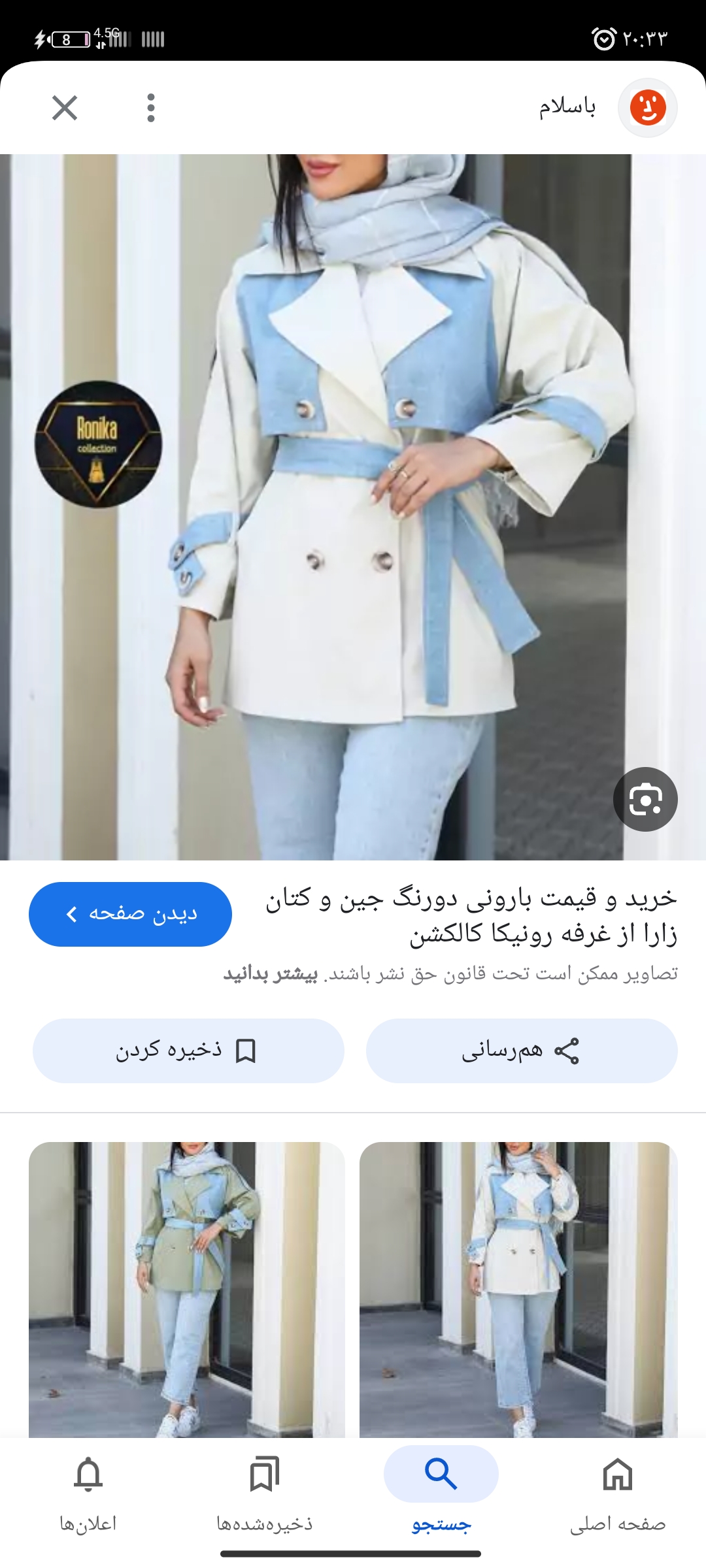Close the image viewer
This screenshot has width=706, height=1568.
click(65, 108)
